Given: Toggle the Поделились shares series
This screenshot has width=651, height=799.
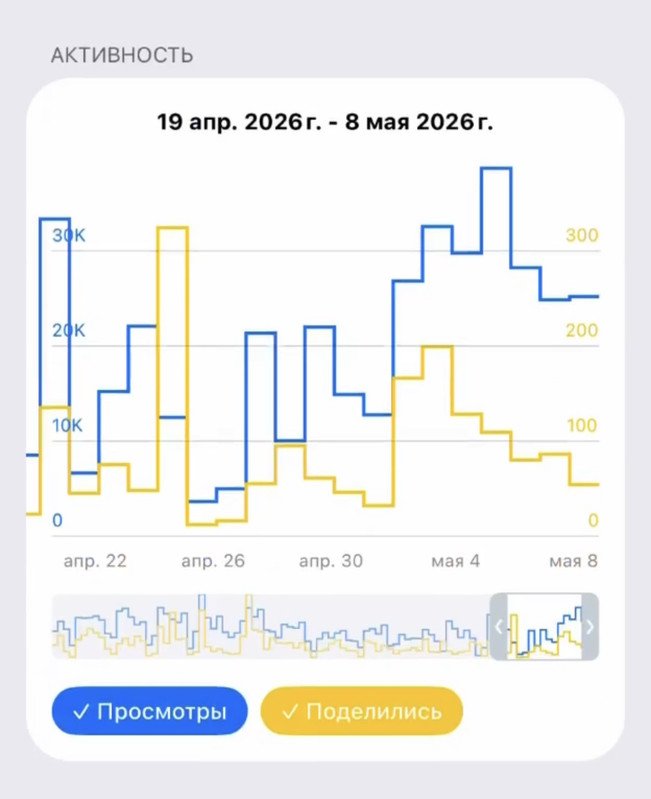Looking at the screenshot, I should pos(362,711).
